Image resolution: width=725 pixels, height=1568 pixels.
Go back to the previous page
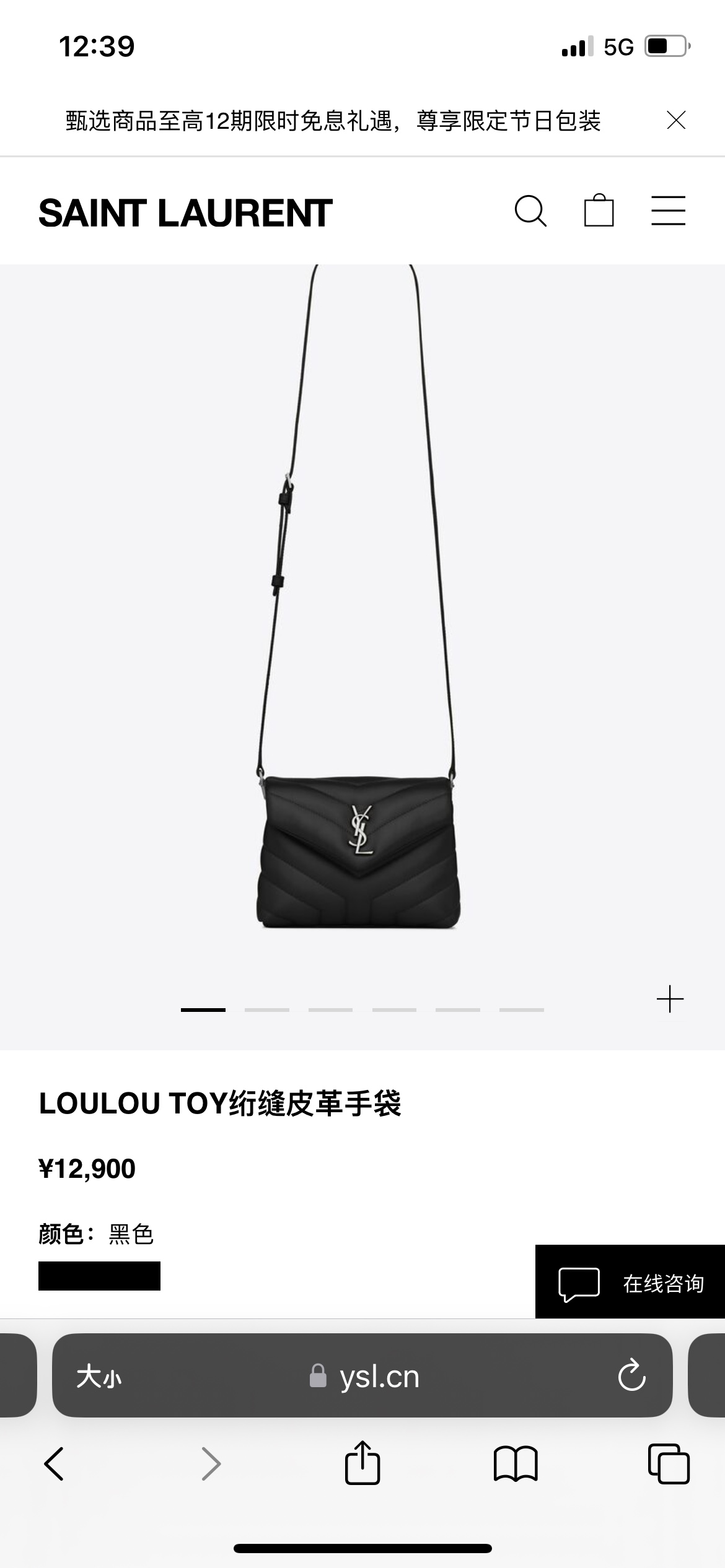pos(55,1464)
